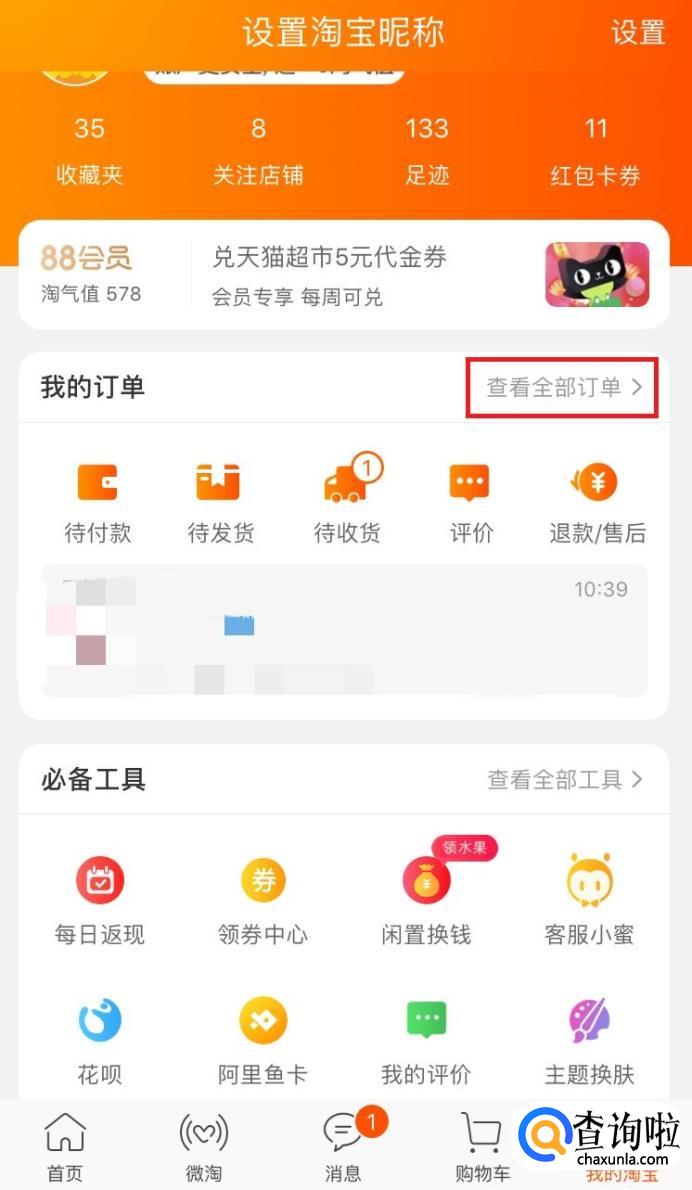Open 领券中心 coupon center

point(263,902)
